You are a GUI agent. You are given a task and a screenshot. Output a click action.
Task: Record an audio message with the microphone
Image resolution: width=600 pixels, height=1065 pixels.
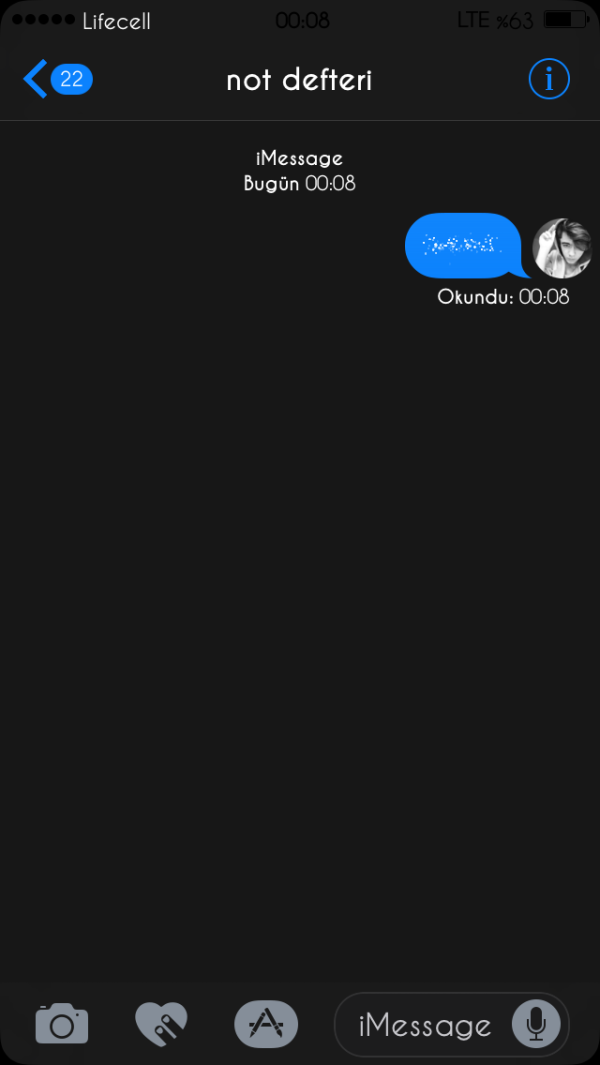[x=536, y=1025]
